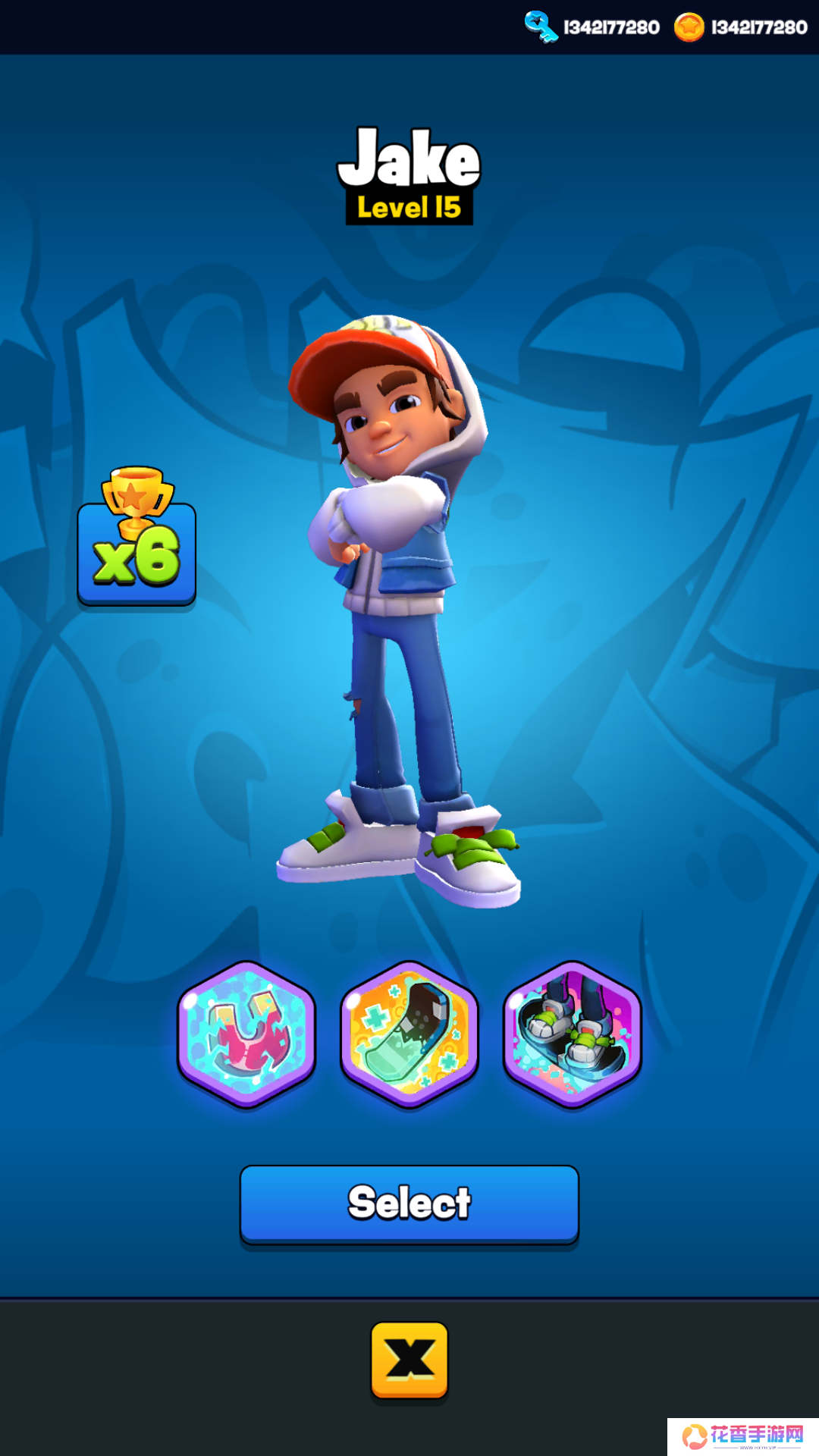Select Jake as the character
Screen dimensions: 819x1456
[x=409, y=1203]
